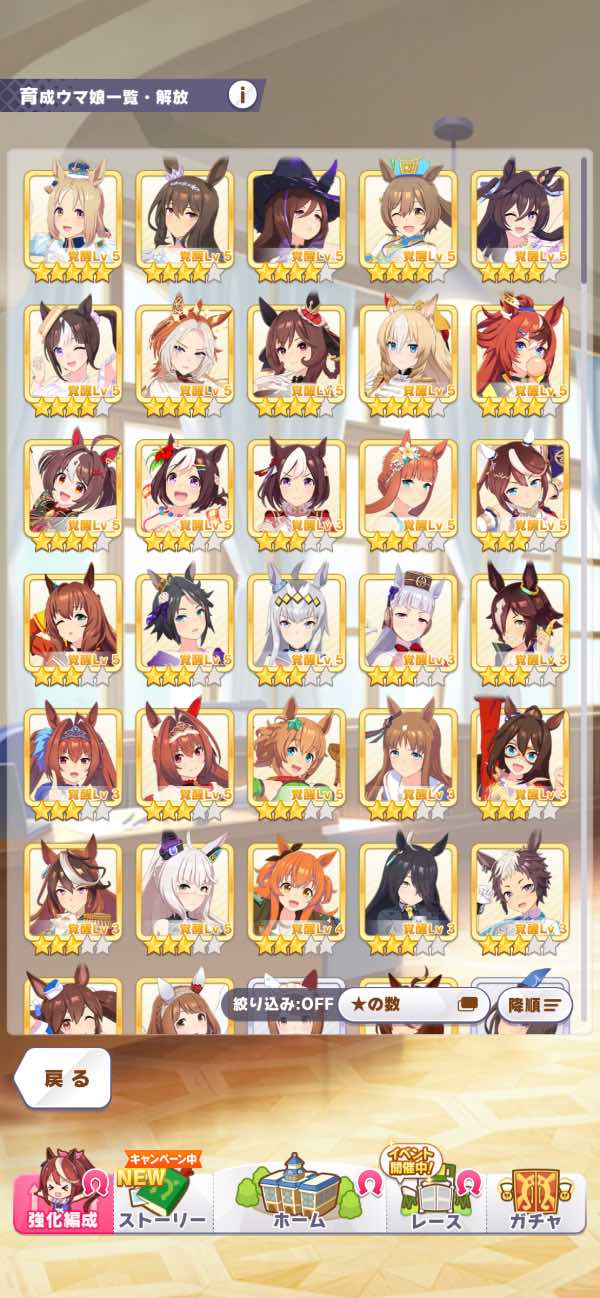Open the ★の数 sort dropdown
Viewport: 600px width, 1298px height.
(x=412, y=1004)
